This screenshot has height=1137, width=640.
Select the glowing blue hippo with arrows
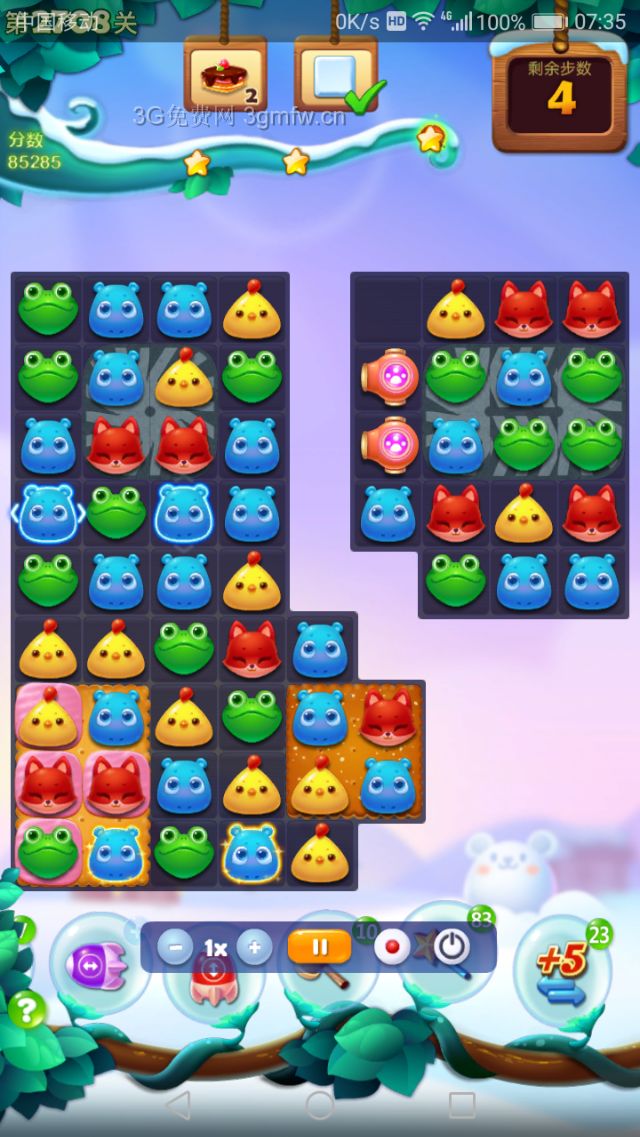point(48,513)
